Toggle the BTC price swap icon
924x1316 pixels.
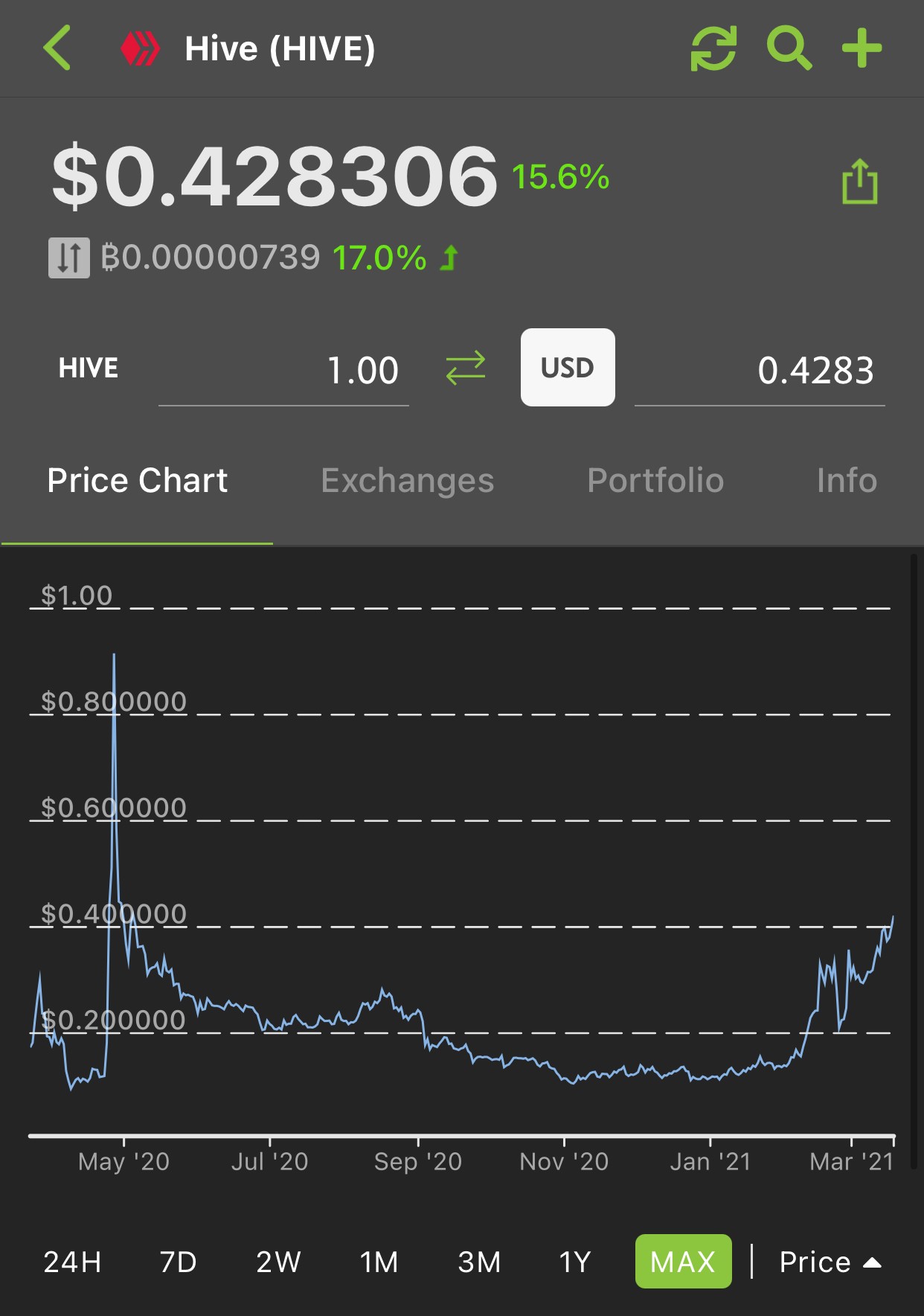[69, 258]
